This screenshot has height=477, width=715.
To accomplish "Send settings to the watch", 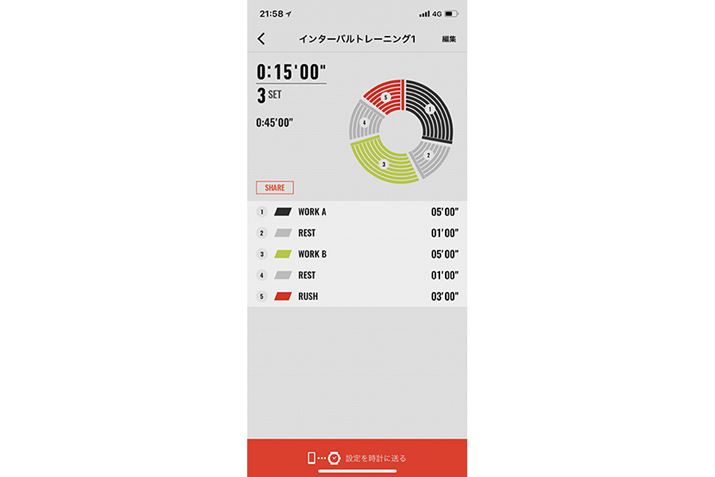I will click(x=357, y=458).
